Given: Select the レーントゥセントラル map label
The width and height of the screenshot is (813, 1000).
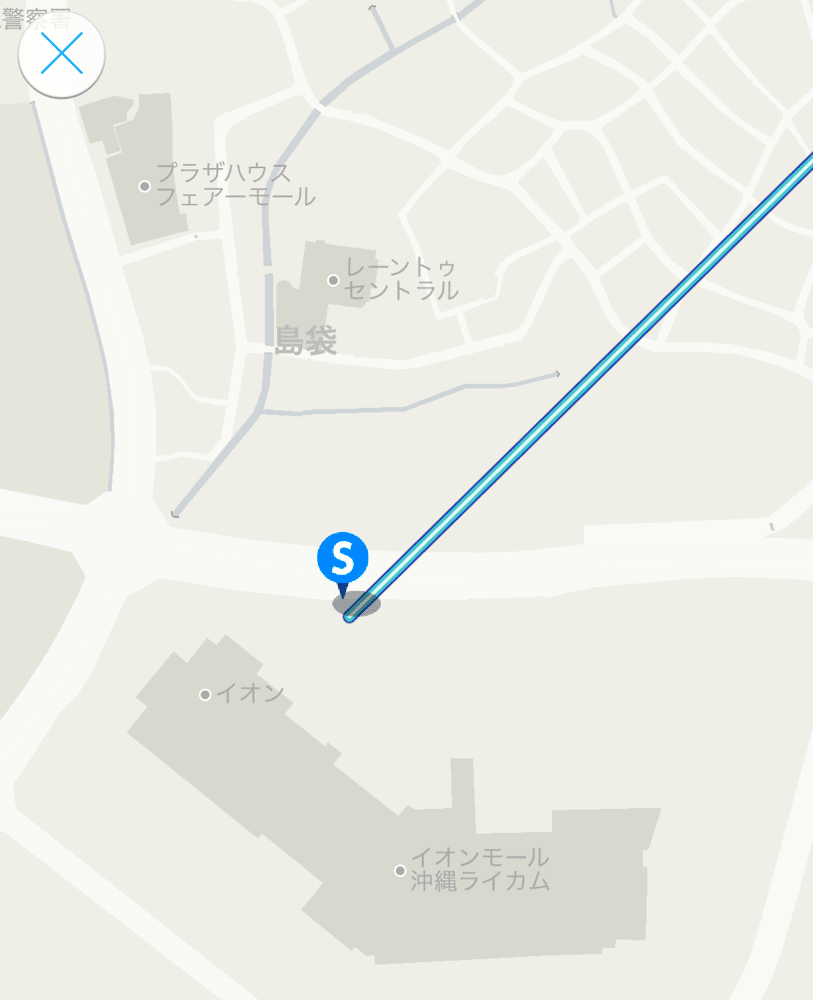Looking at the screenshot, I should (400, 279).
